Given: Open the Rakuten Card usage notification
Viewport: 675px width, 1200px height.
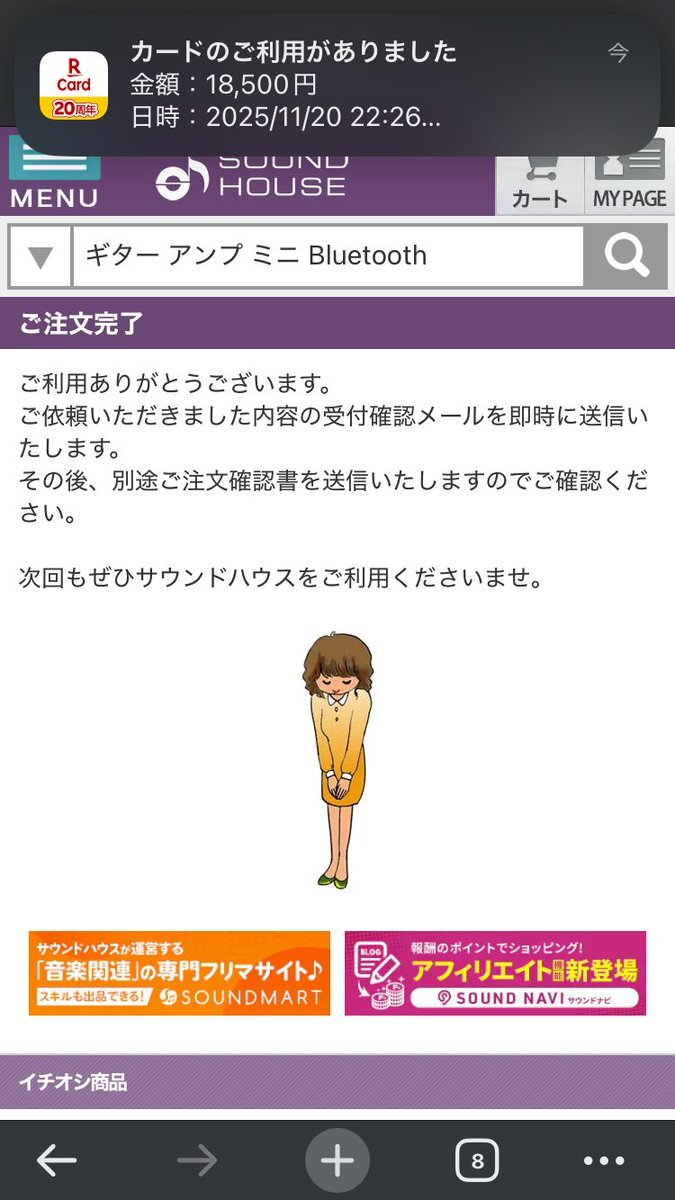Looking at the screenshot, I should [337, 85].
